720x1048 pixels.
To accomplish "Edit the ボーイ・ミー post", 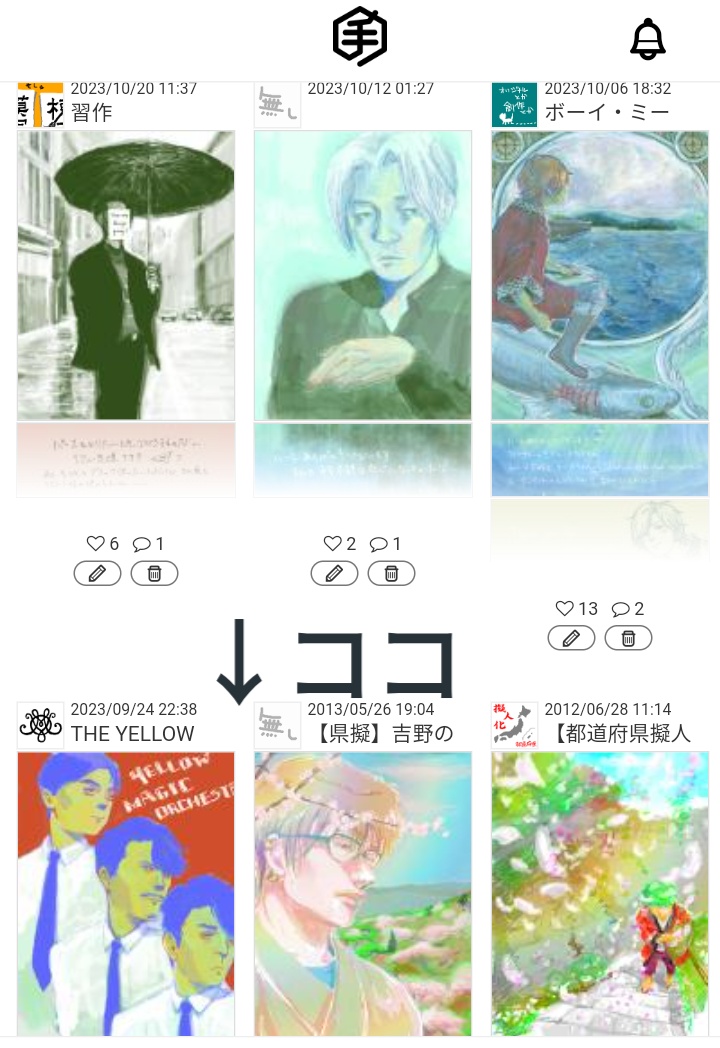I will [x=571, y=638].
